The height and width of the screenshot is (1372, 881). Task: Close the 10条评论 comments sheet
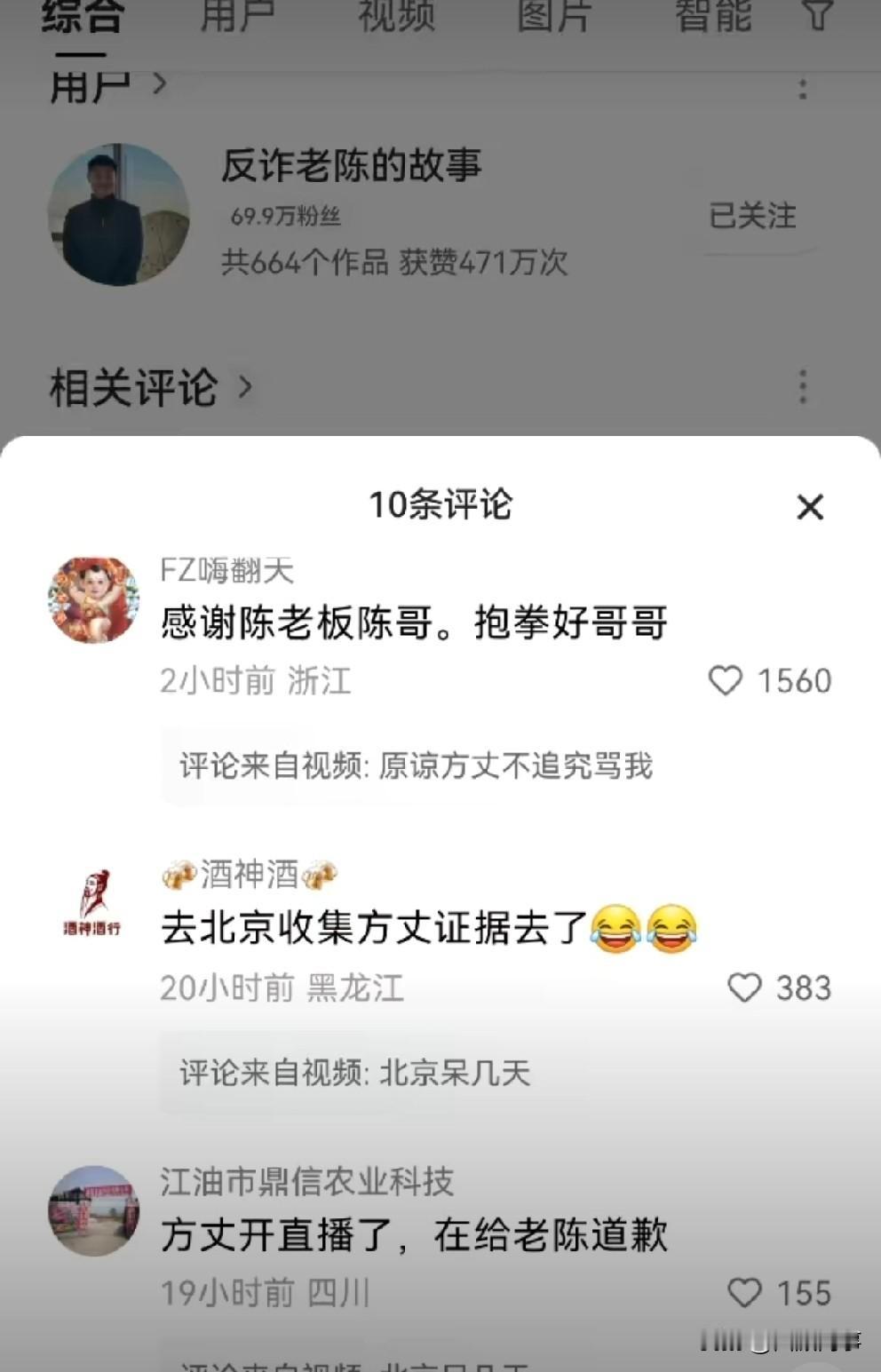810,507
